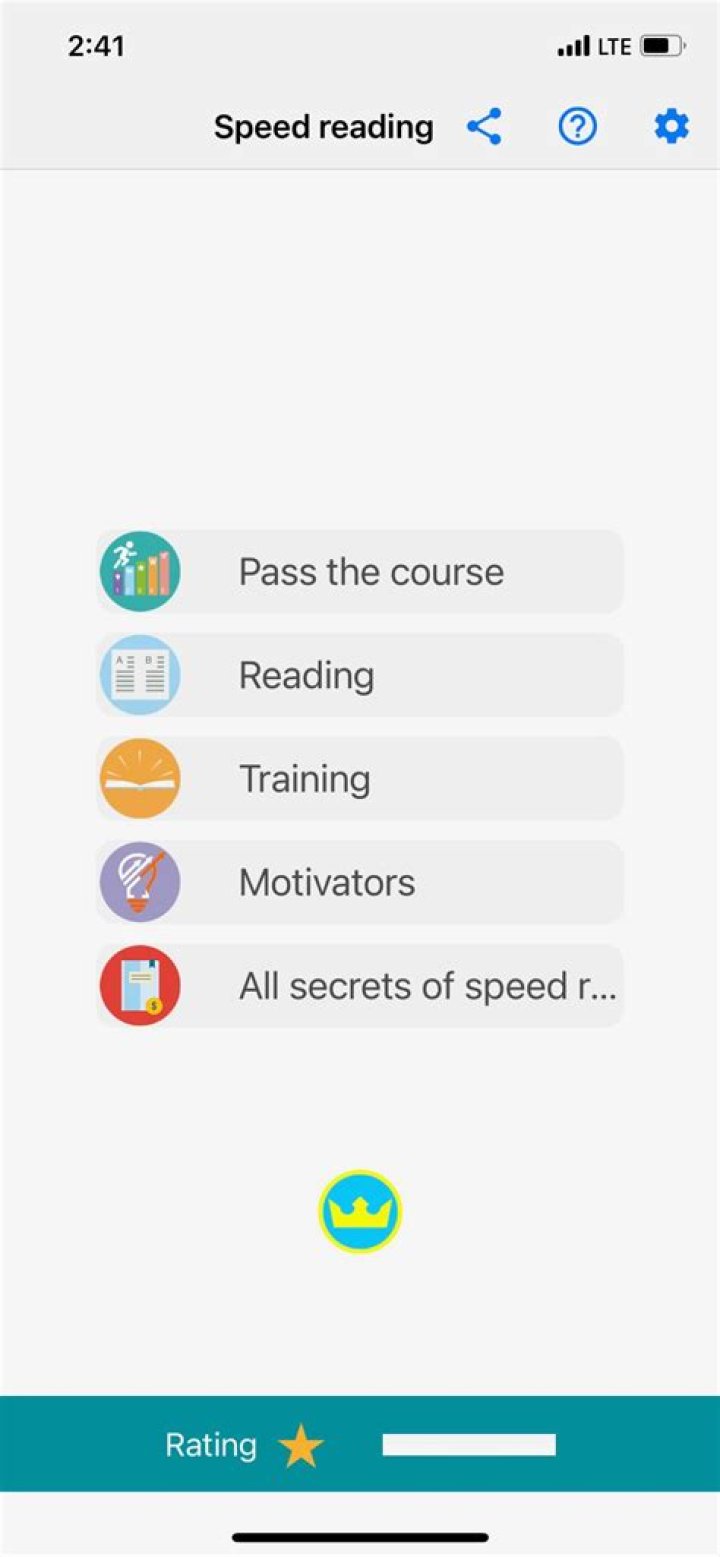
Task: Share the Speed reading app
Action: 484,127
